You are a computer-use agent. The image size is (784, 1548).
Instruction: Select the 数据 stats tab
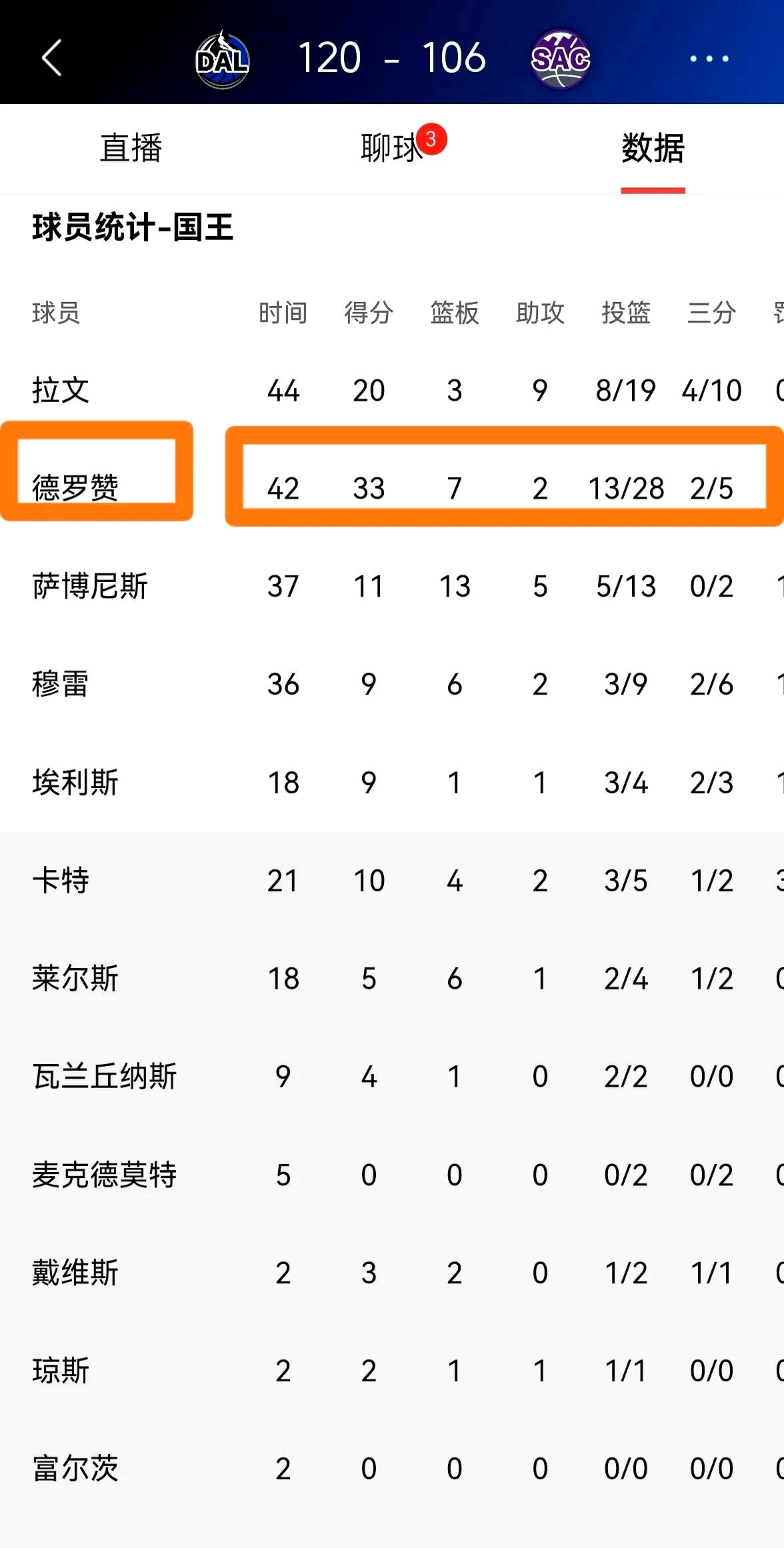point(653,148)
